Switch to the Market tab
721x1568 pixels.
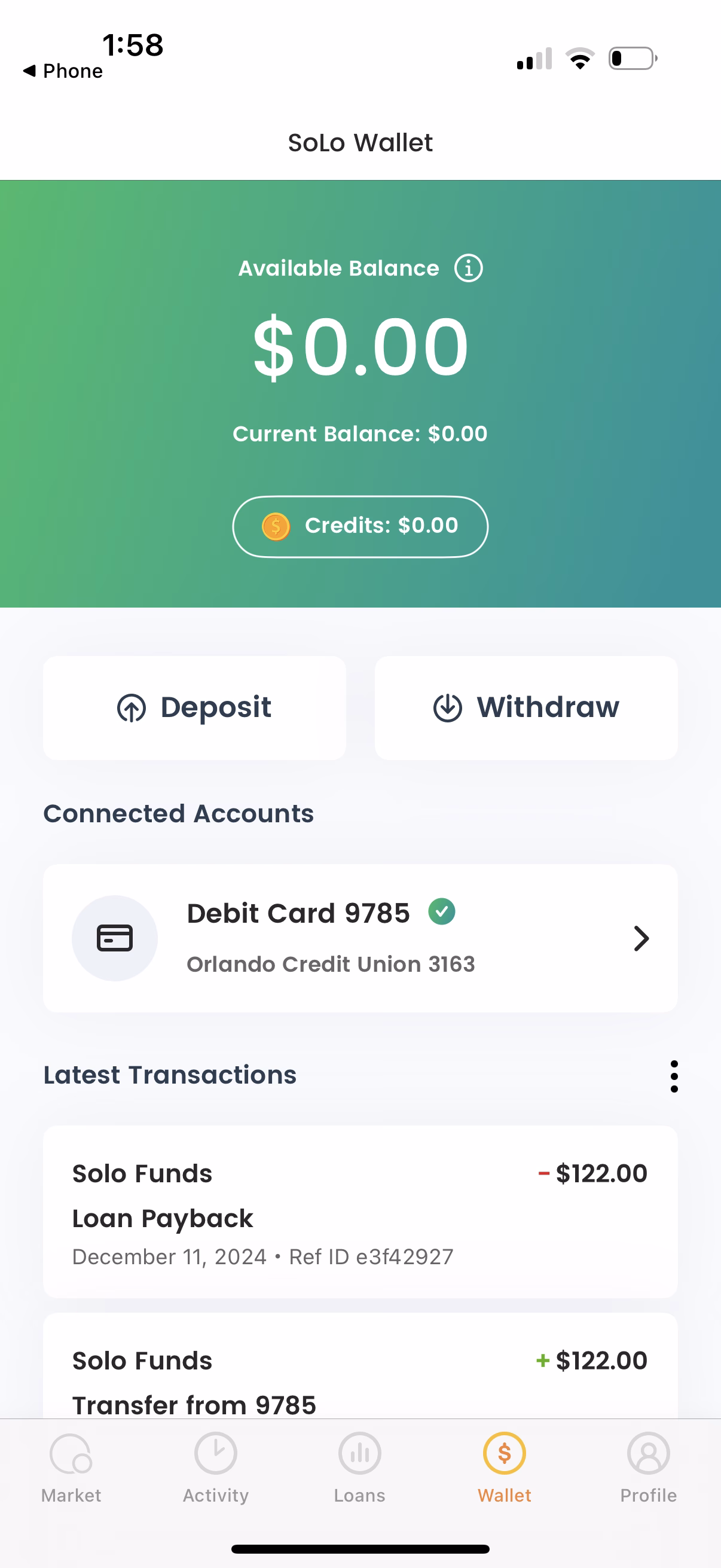pyautogui.click(x=71, y=1468)
